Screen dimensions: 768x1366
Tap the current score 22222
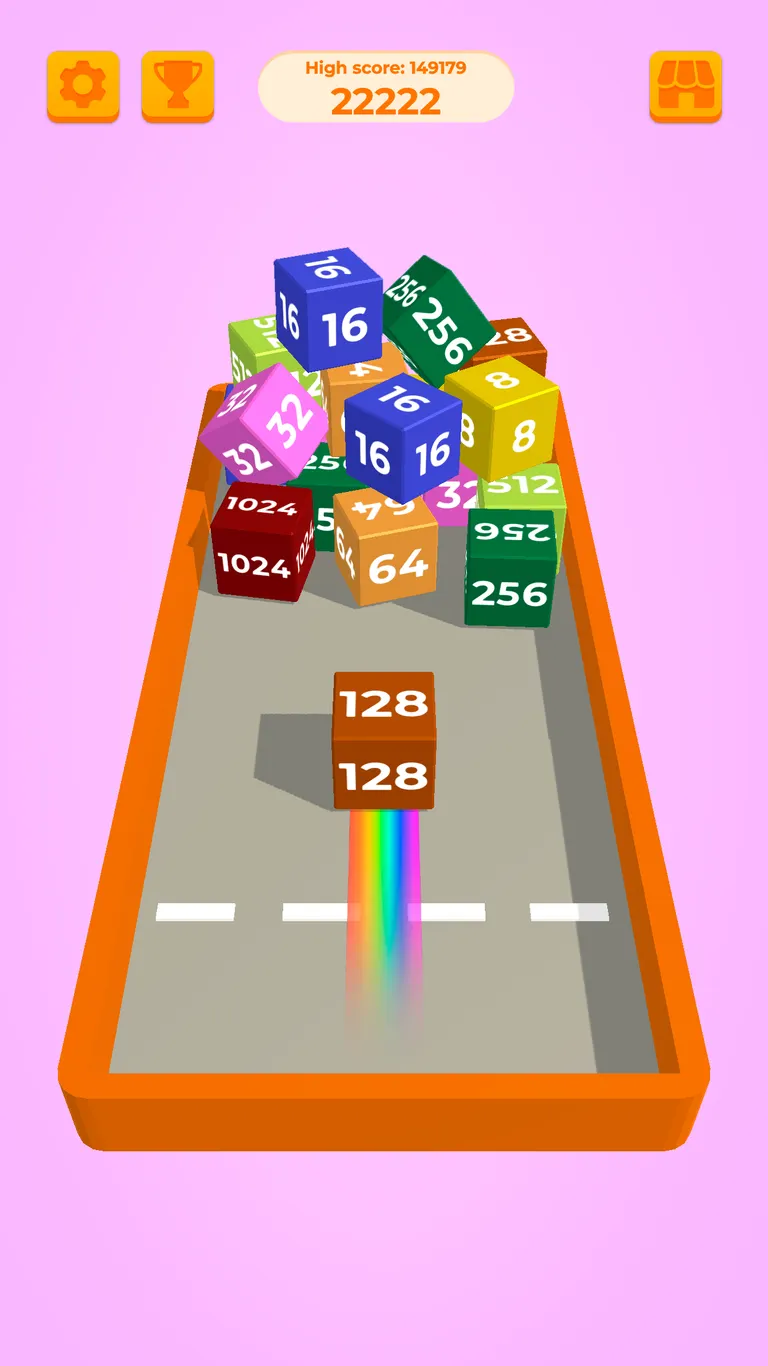tap(387, 100)
